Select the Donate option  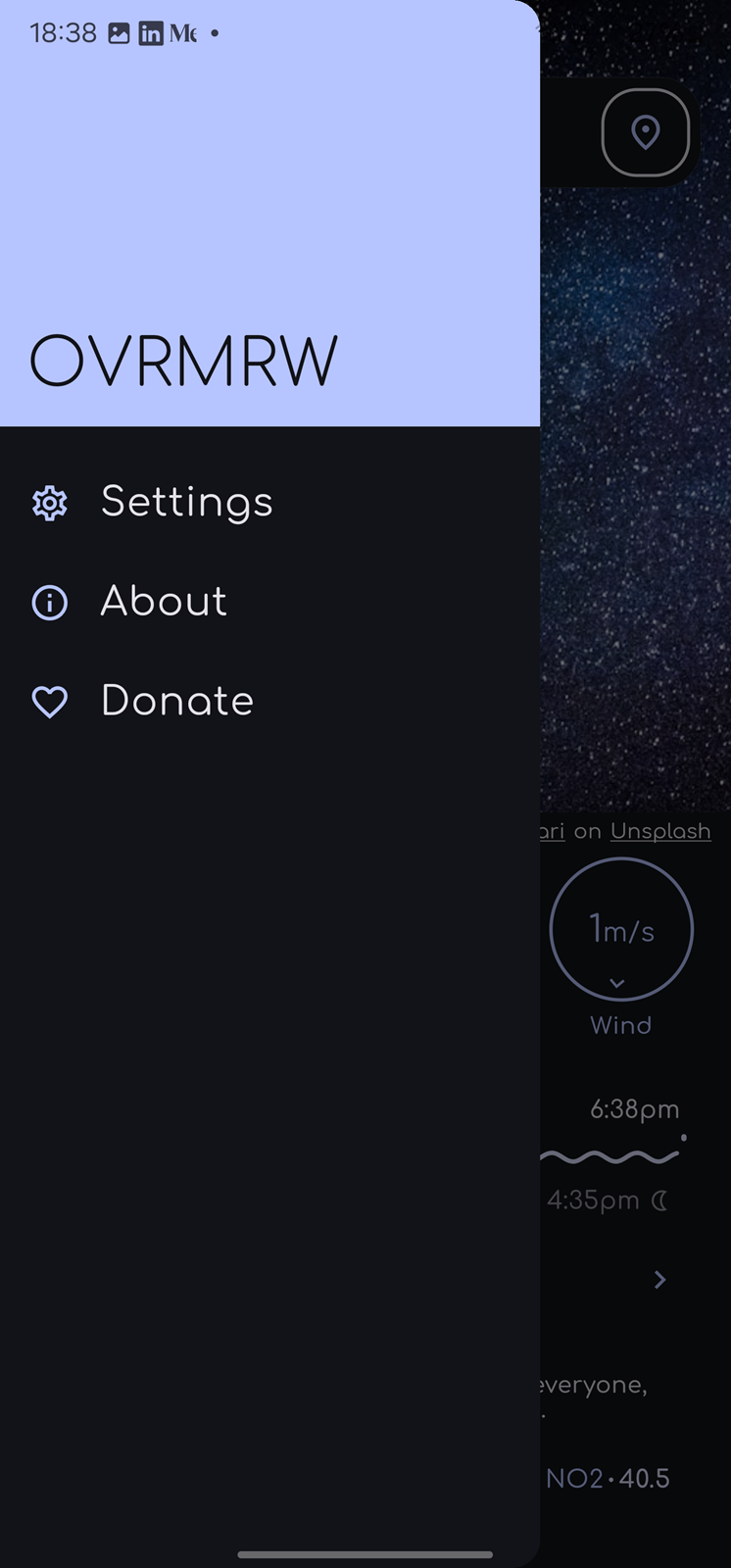pyautogui.click(x=269, y=701)
